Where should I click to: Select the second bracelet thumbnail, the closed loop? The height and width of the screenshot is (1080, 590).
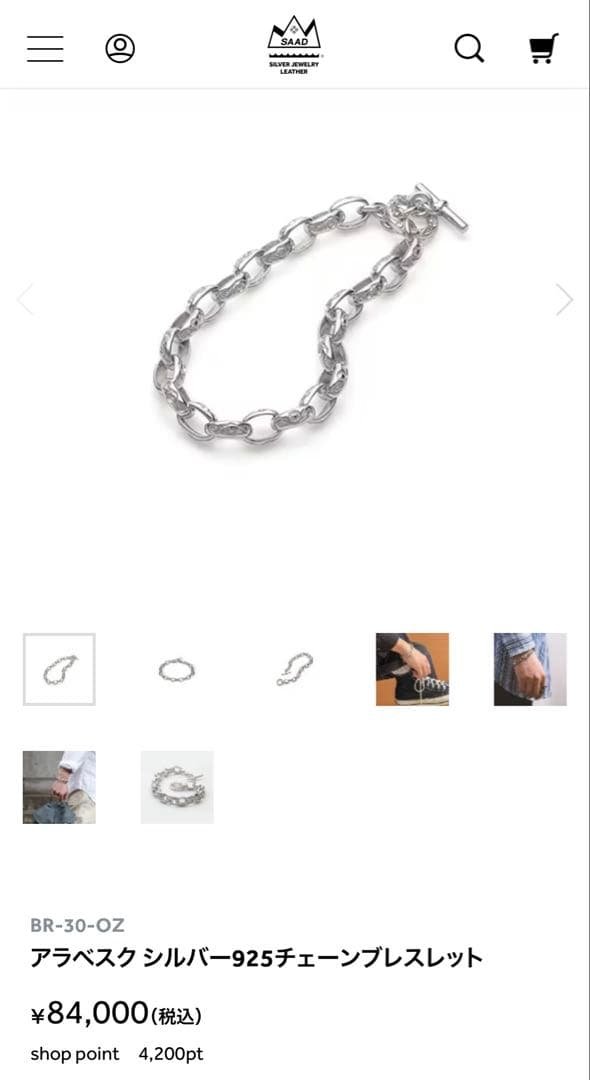point(177,669)
